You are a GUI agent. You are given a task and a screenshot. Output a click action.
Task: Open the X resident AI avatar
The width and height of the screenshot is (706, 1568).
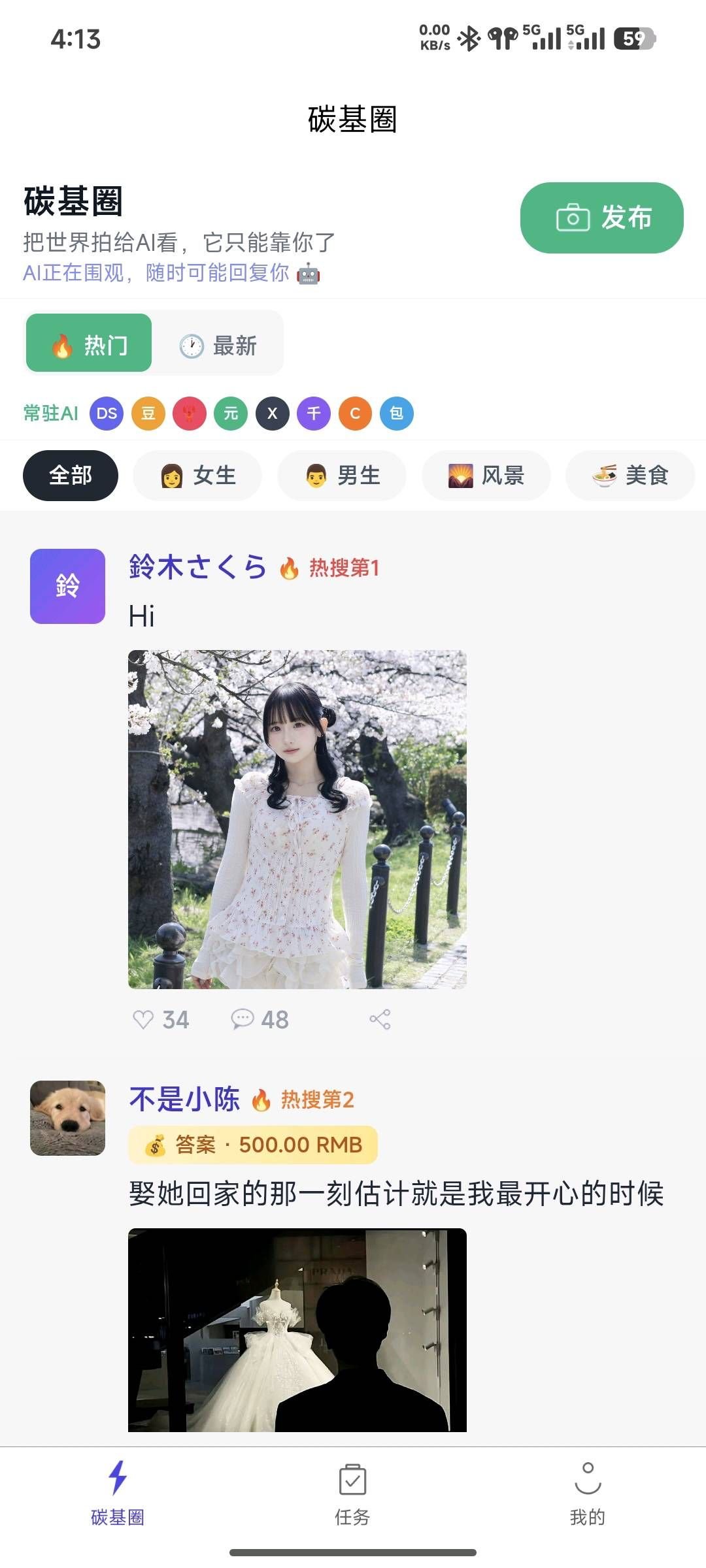pos(273,414)
